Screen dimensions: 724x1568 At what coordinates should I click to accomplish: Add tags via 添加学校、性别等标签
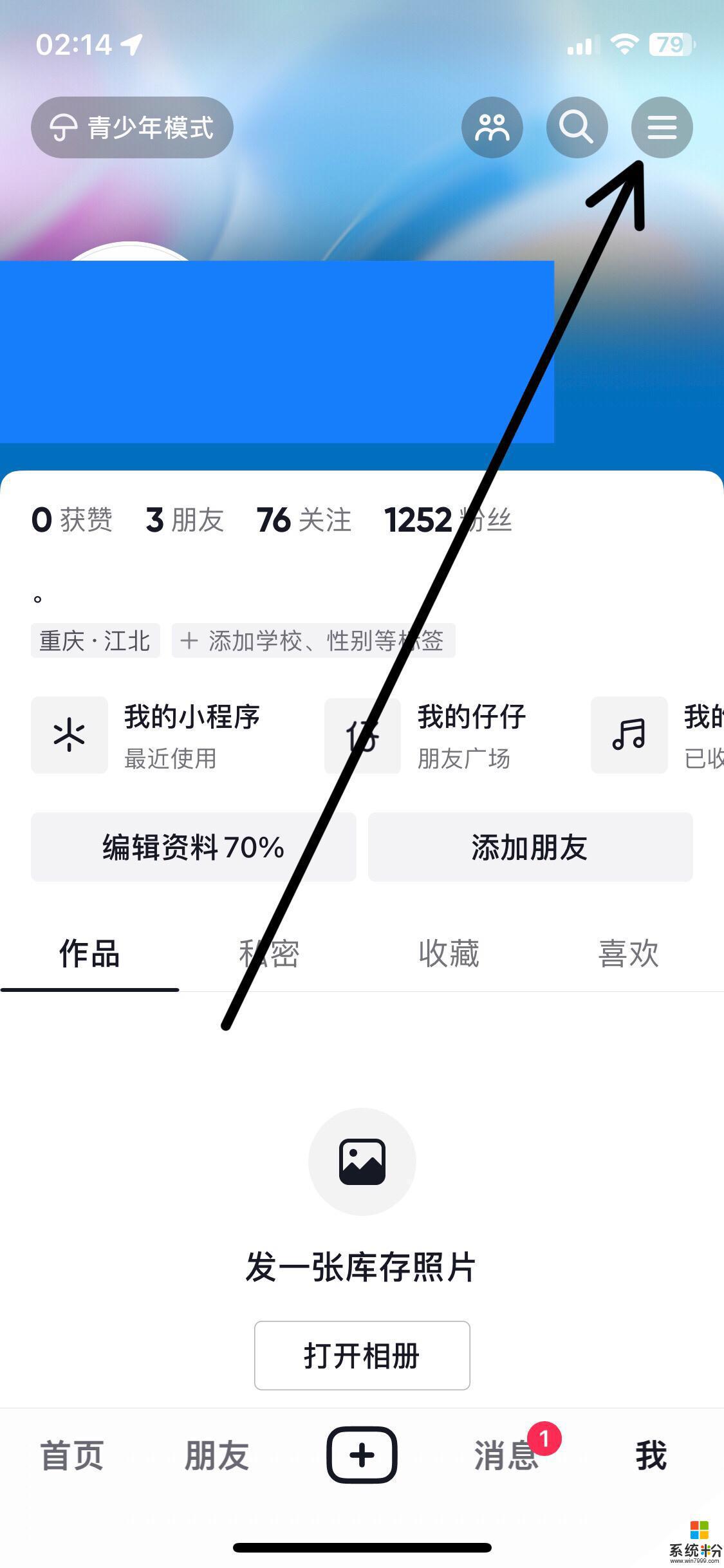[313, 641]
